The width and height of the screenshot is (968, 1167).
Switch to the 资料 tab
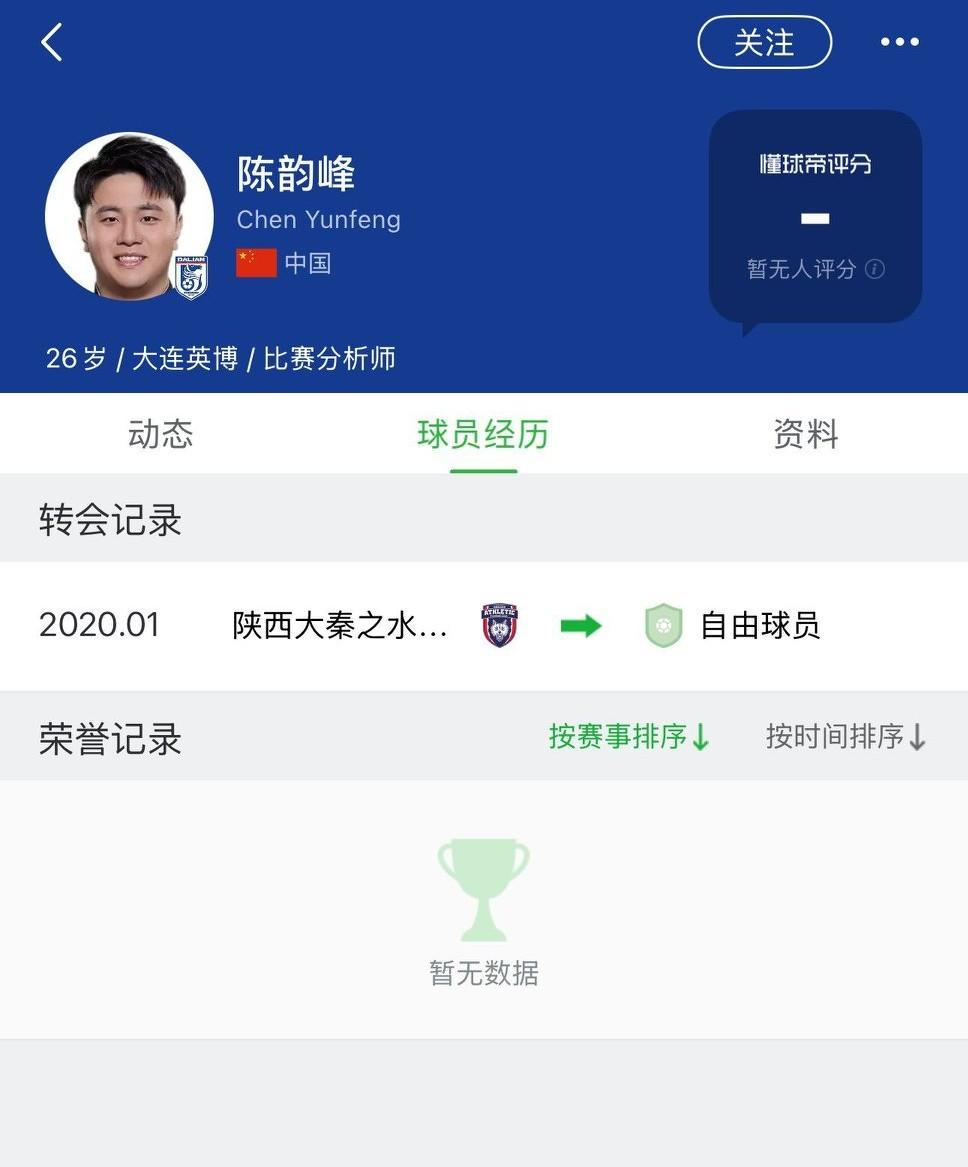tap(805, 433)
